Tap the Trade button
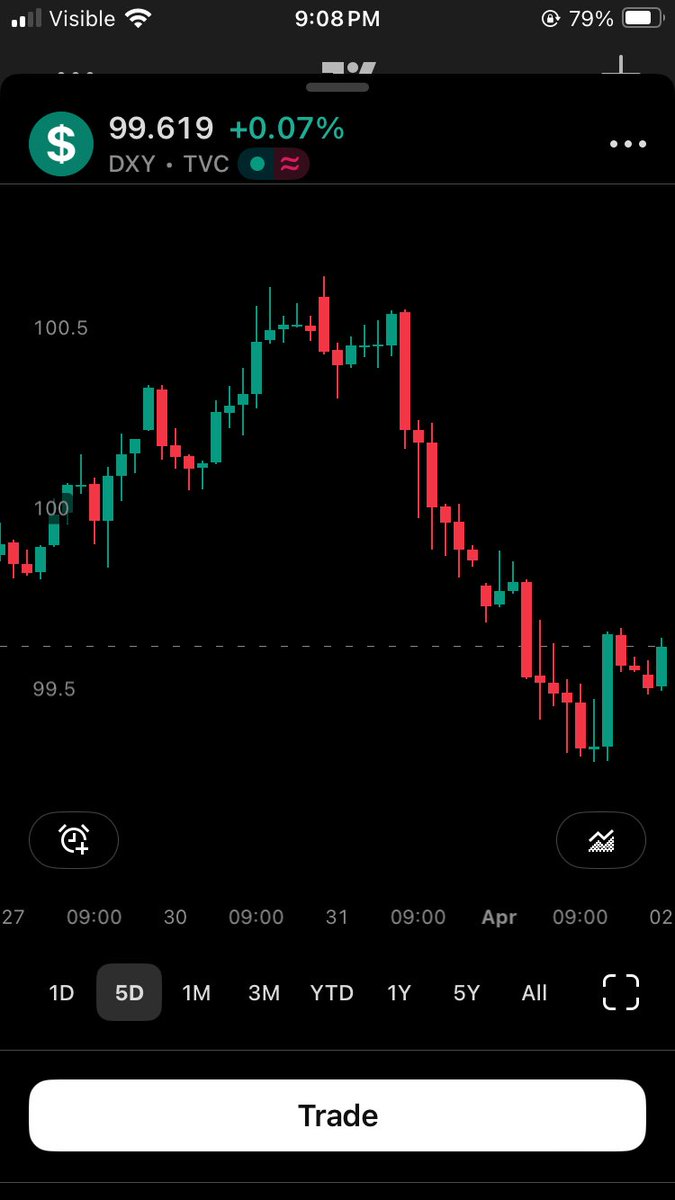The image size is (675, 1200). (337, 1115)
